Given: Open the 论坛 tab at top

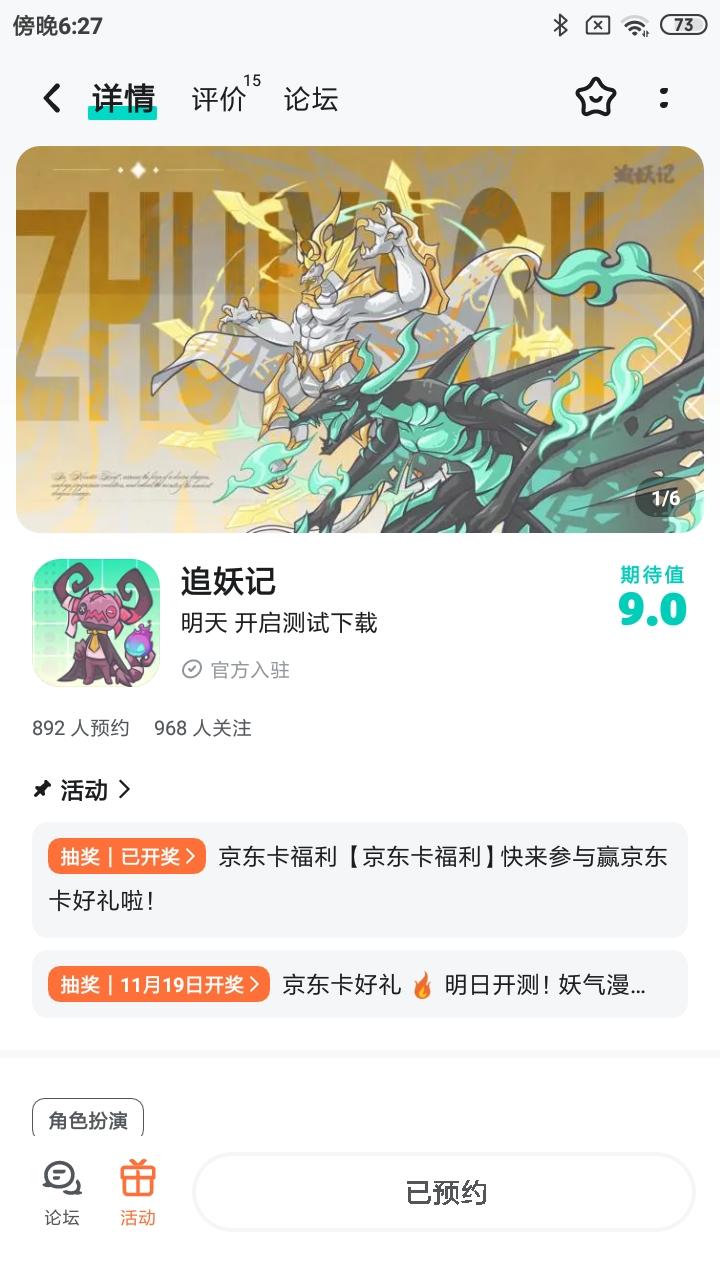Looking at the screenshot, I should tap(310, 99).
